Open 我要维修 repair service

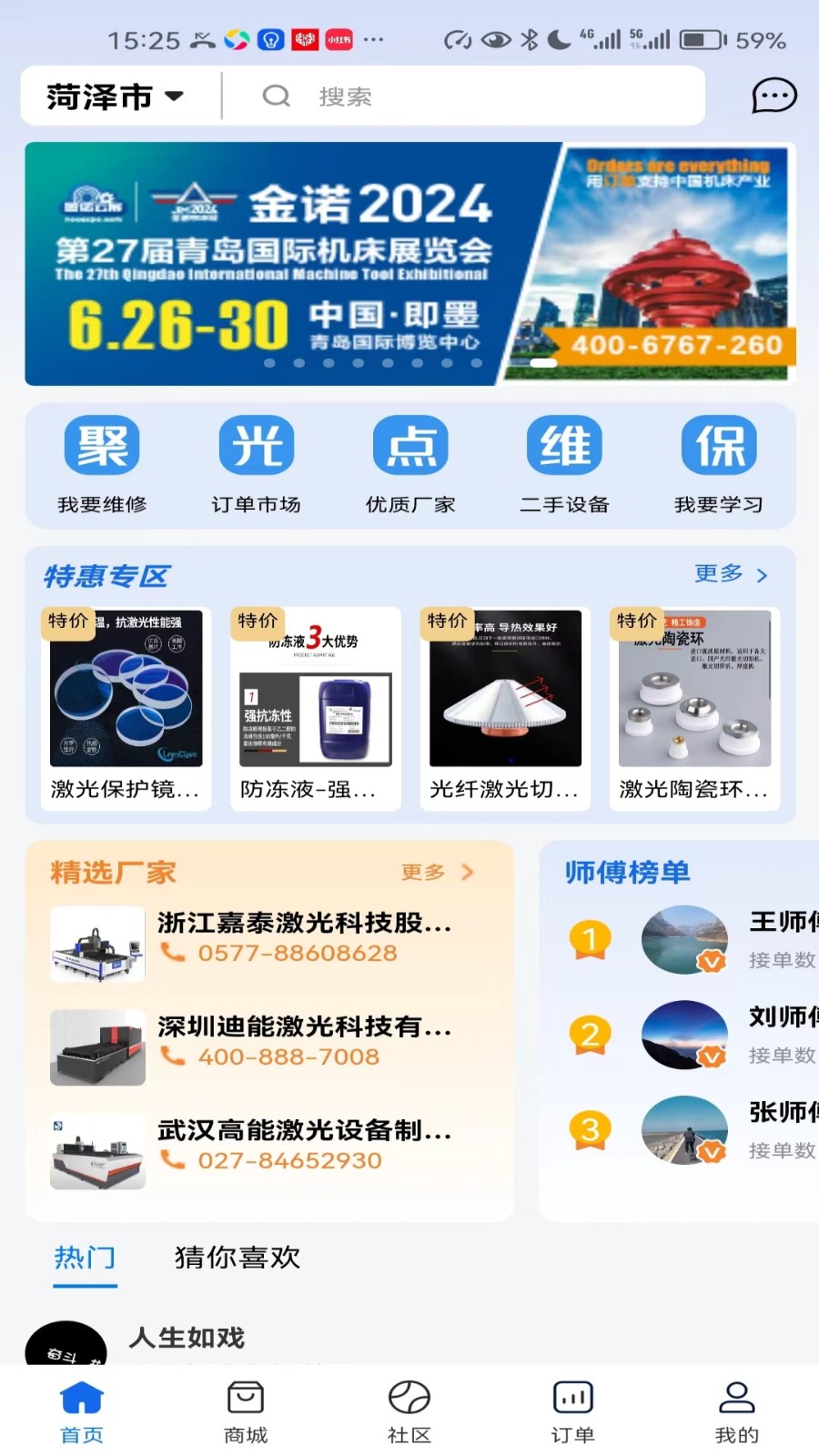[102, 464]
